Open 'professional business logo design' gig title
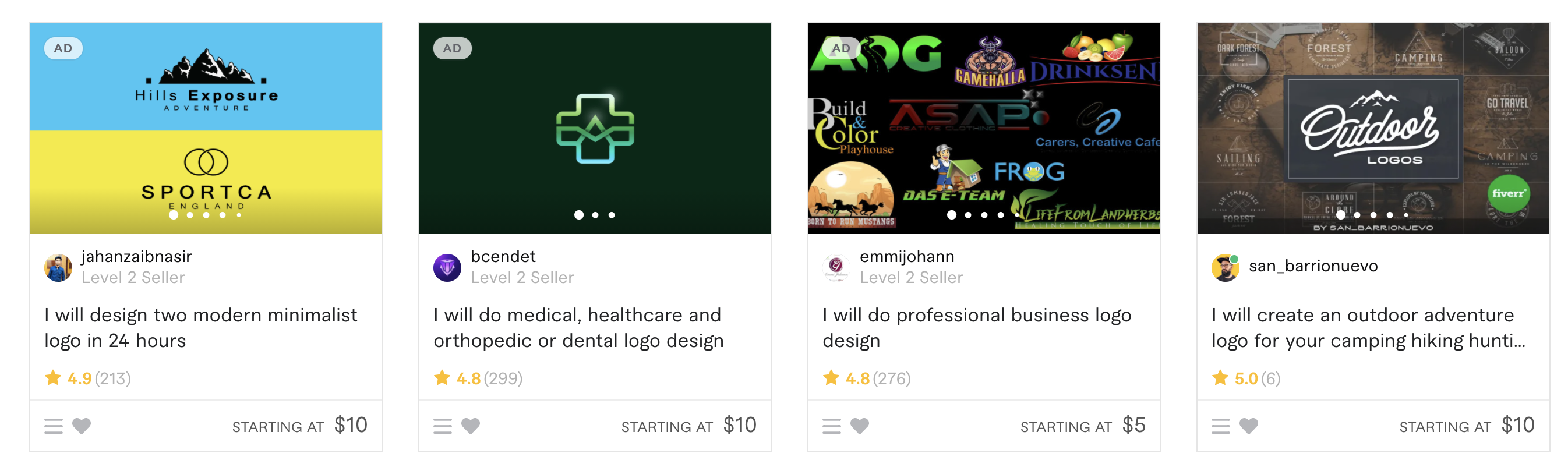1568x460 pixels. [x=976, y=328]
